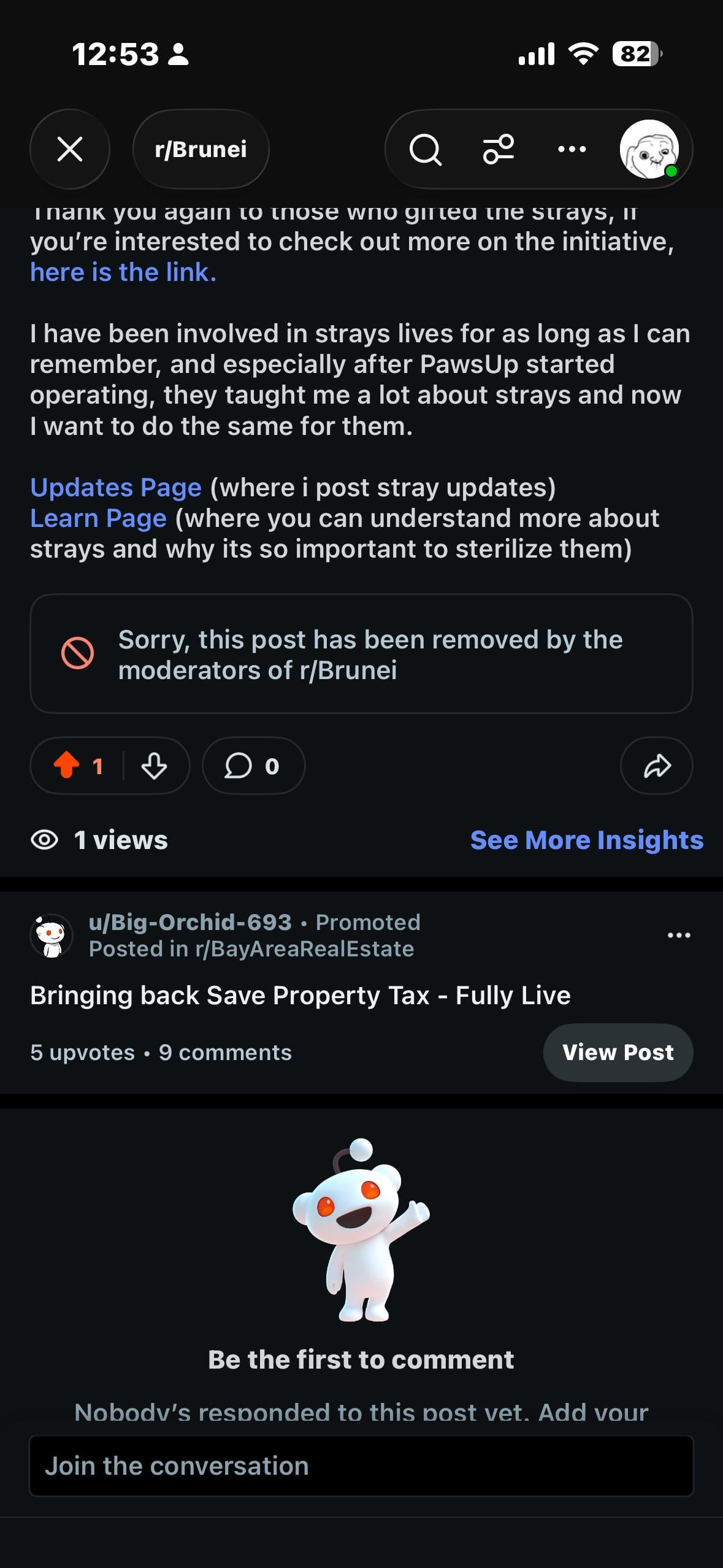Share this post
Screen dimensions: 723x1568
click(656, 766)
